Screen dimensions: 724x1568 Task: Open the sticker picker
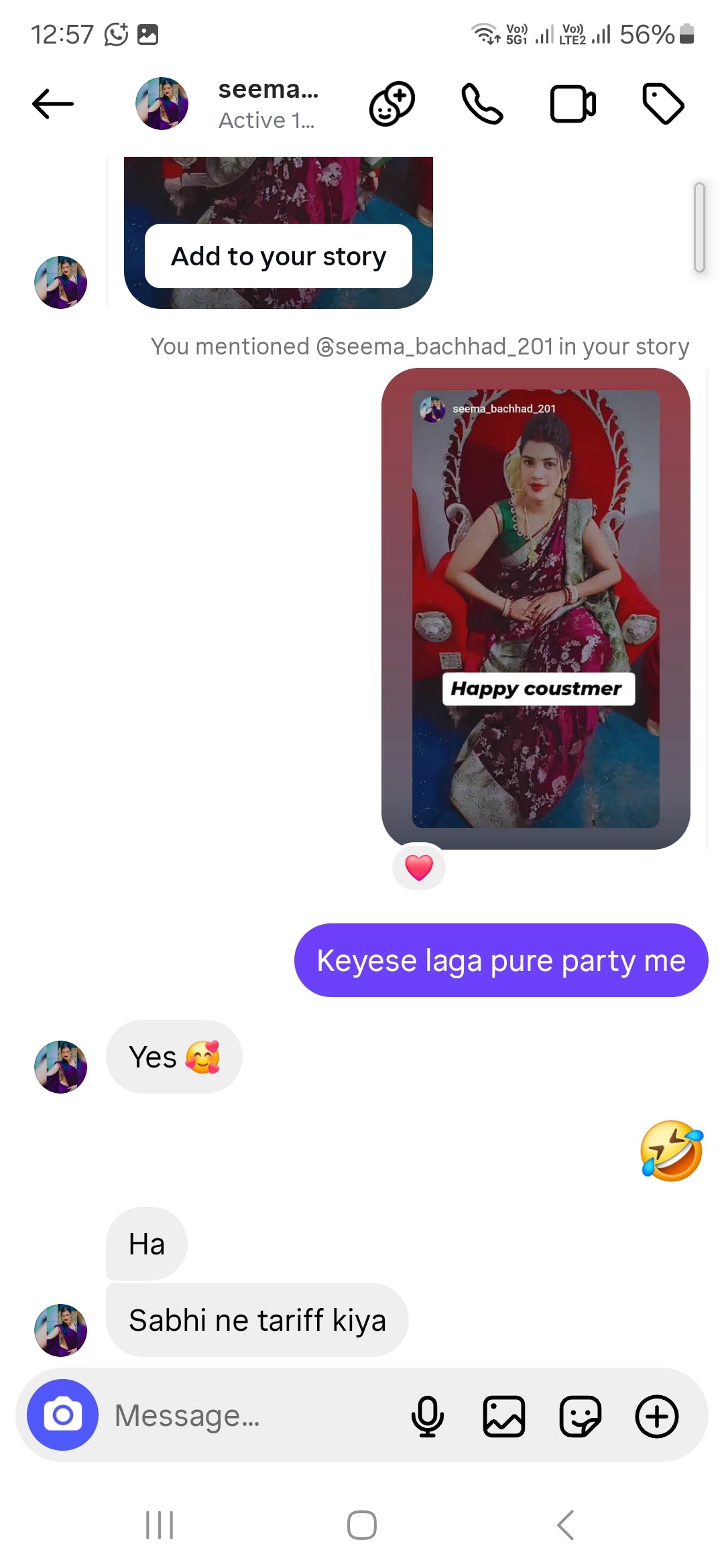point(581,1416)
